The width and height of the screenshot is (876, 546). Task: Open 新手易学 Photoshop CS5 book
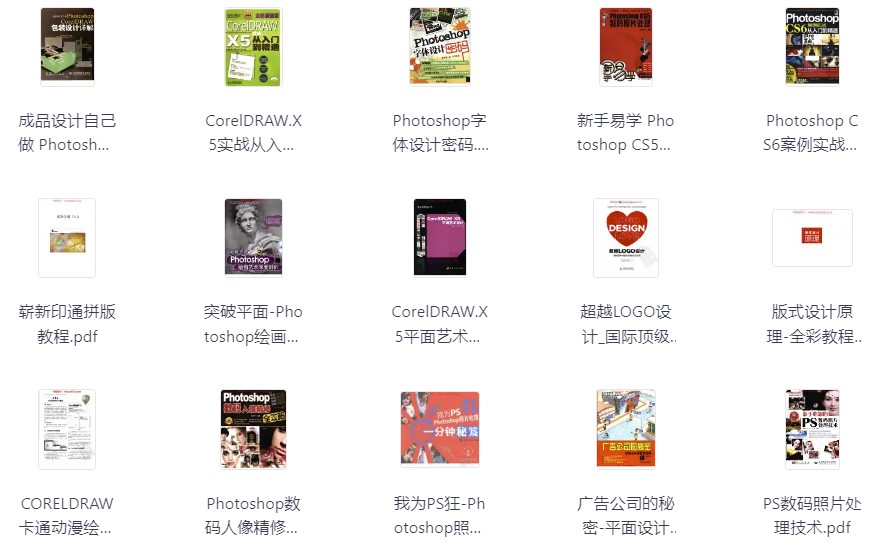(626, 47)
